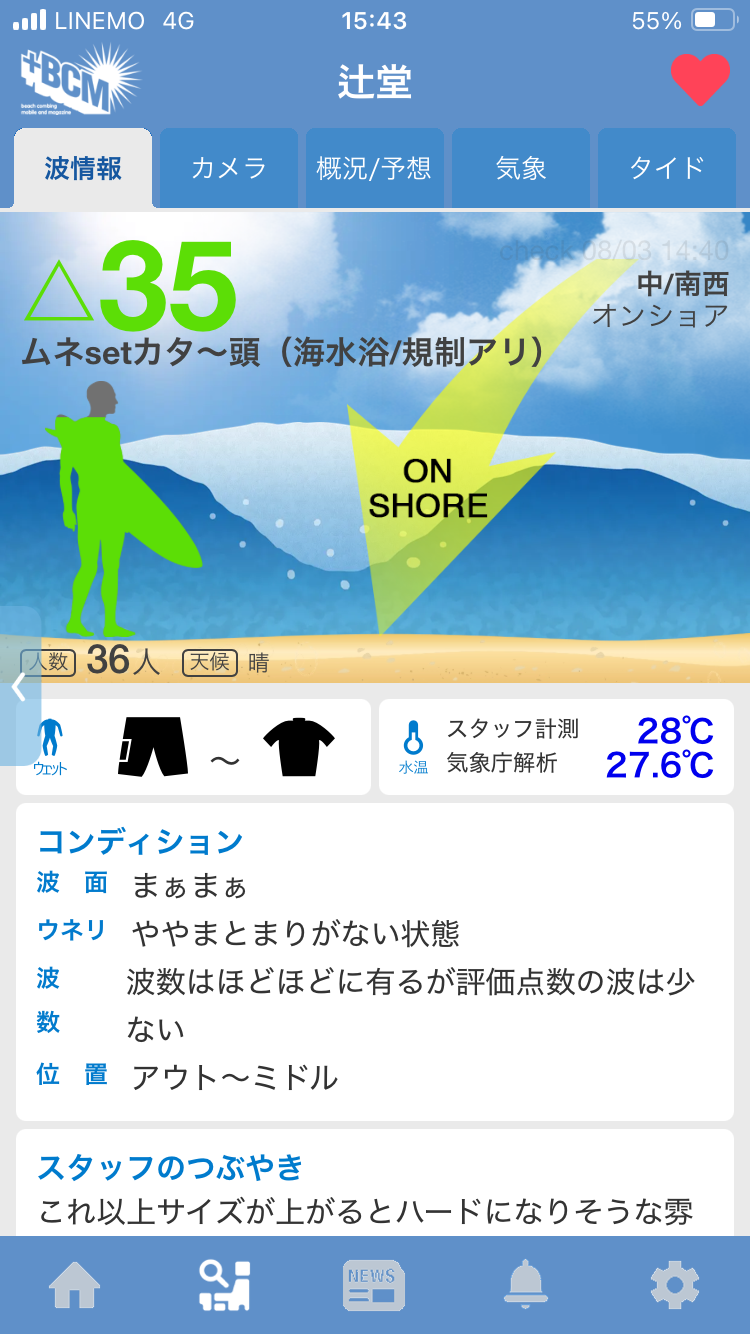The width and height of the screenshot is (750, 1334).
Task: Open the 概況/予想 tab
Action: pos(374,168)
